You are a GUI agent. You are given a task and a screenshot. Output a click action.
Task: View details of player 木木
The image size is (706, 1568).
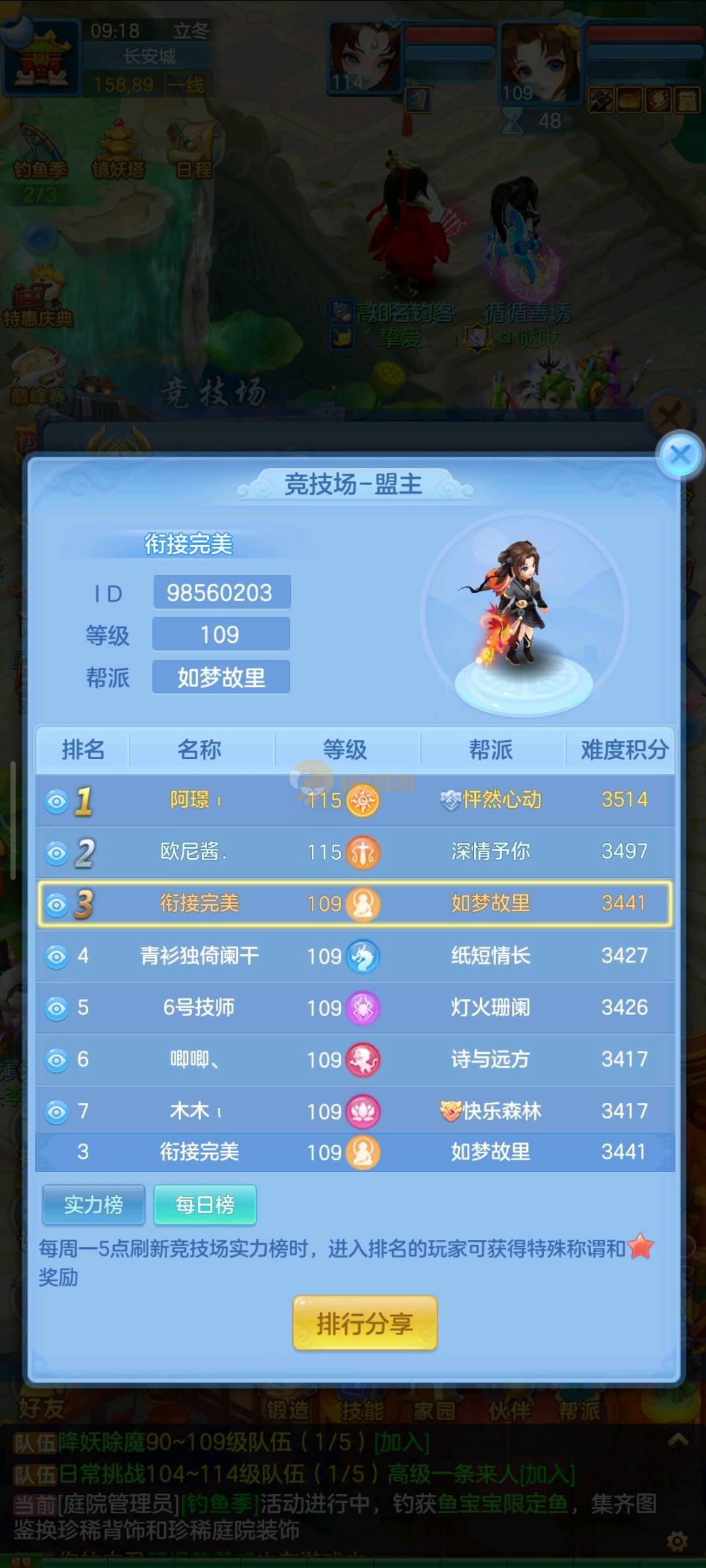pyautogui.click(x=57, y=1111)
